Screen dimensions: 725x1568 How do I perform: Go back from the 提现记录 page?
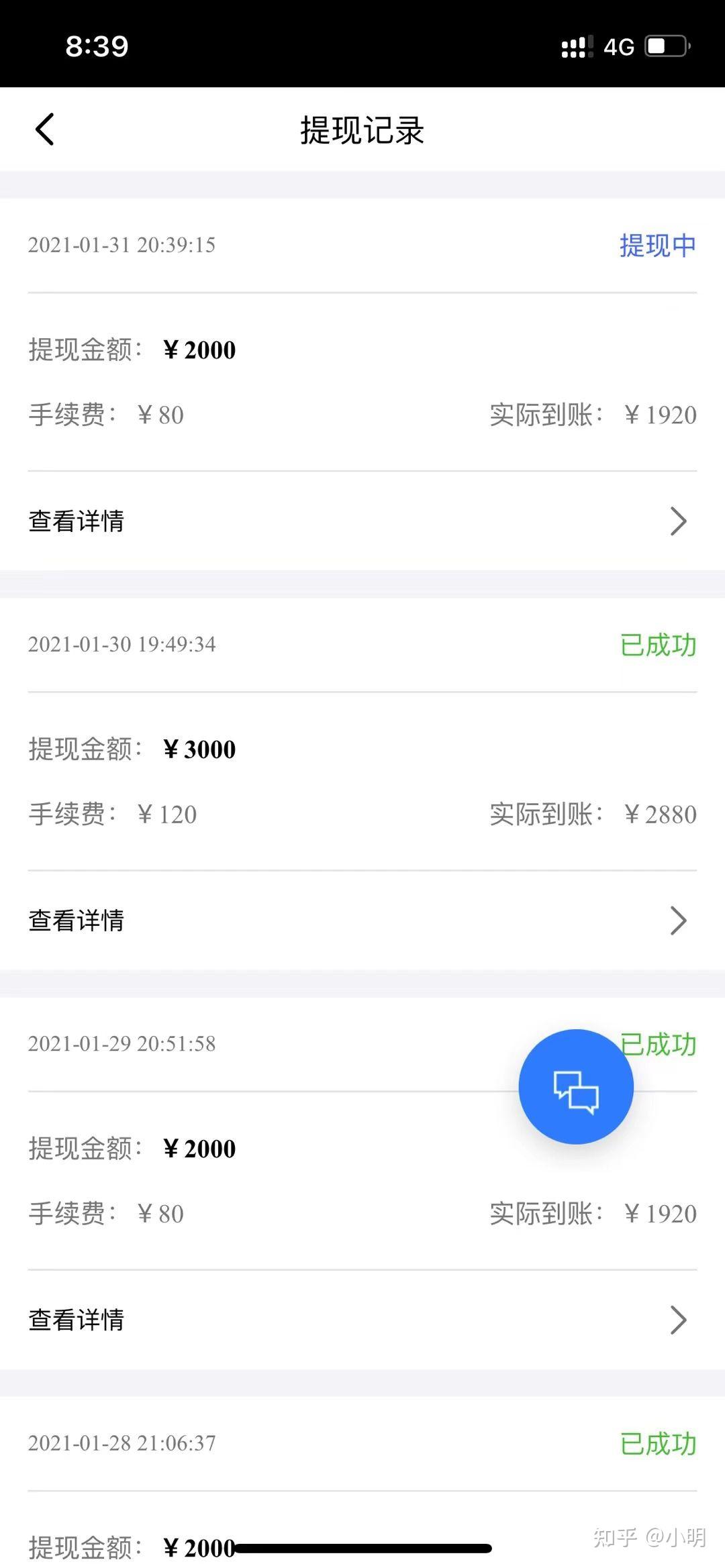44,129
